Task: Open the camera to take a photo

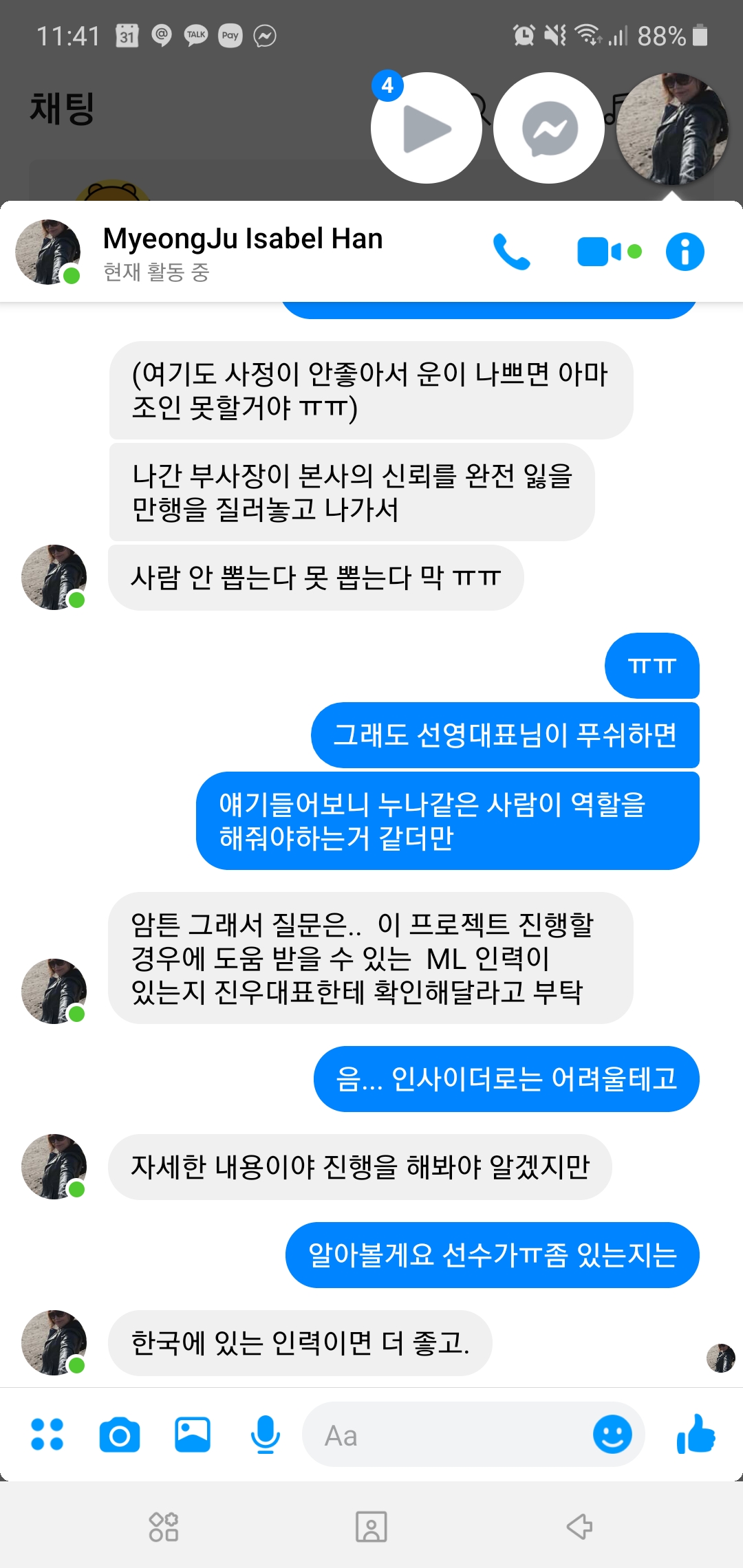Action: tap(120, 1435)
